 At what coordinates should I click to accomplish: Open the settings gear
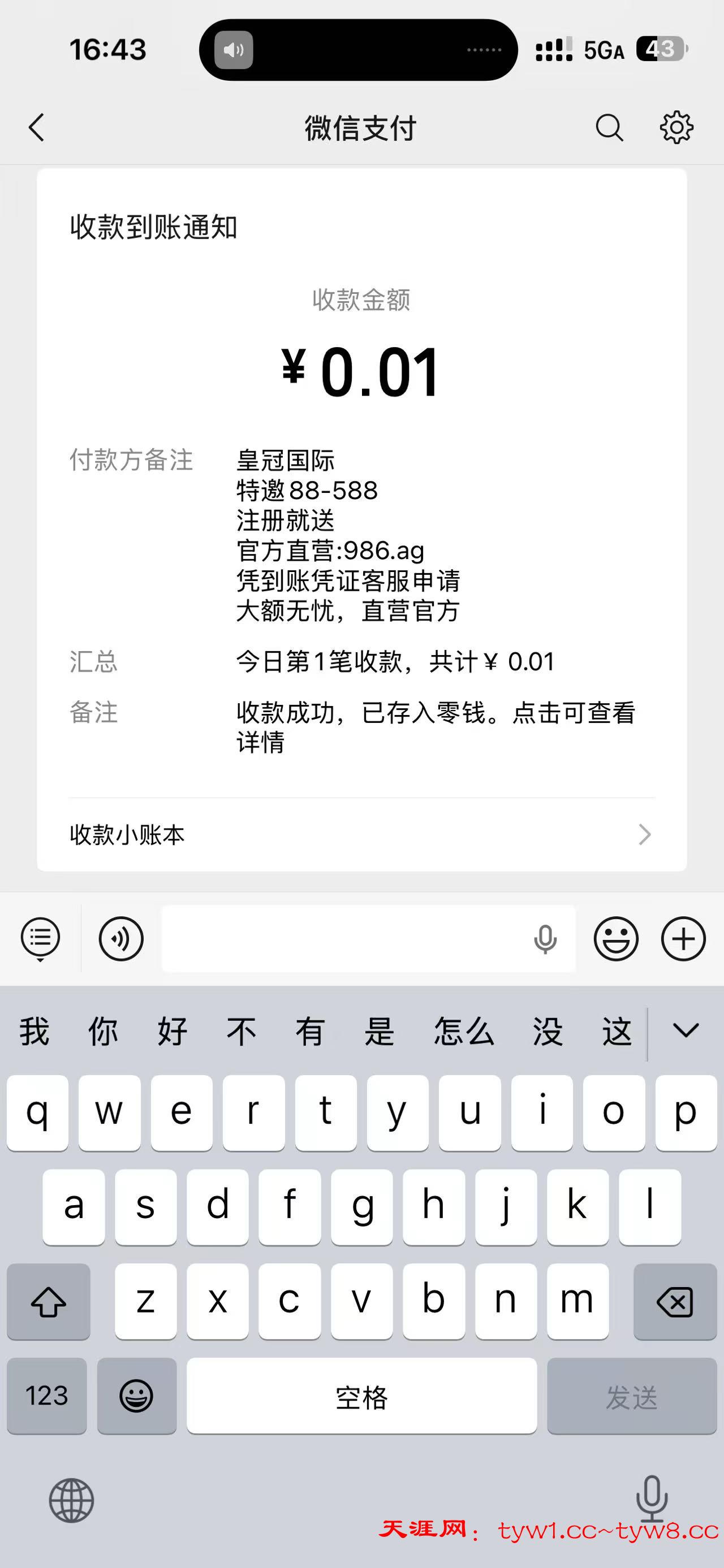(x=676, y=128)
